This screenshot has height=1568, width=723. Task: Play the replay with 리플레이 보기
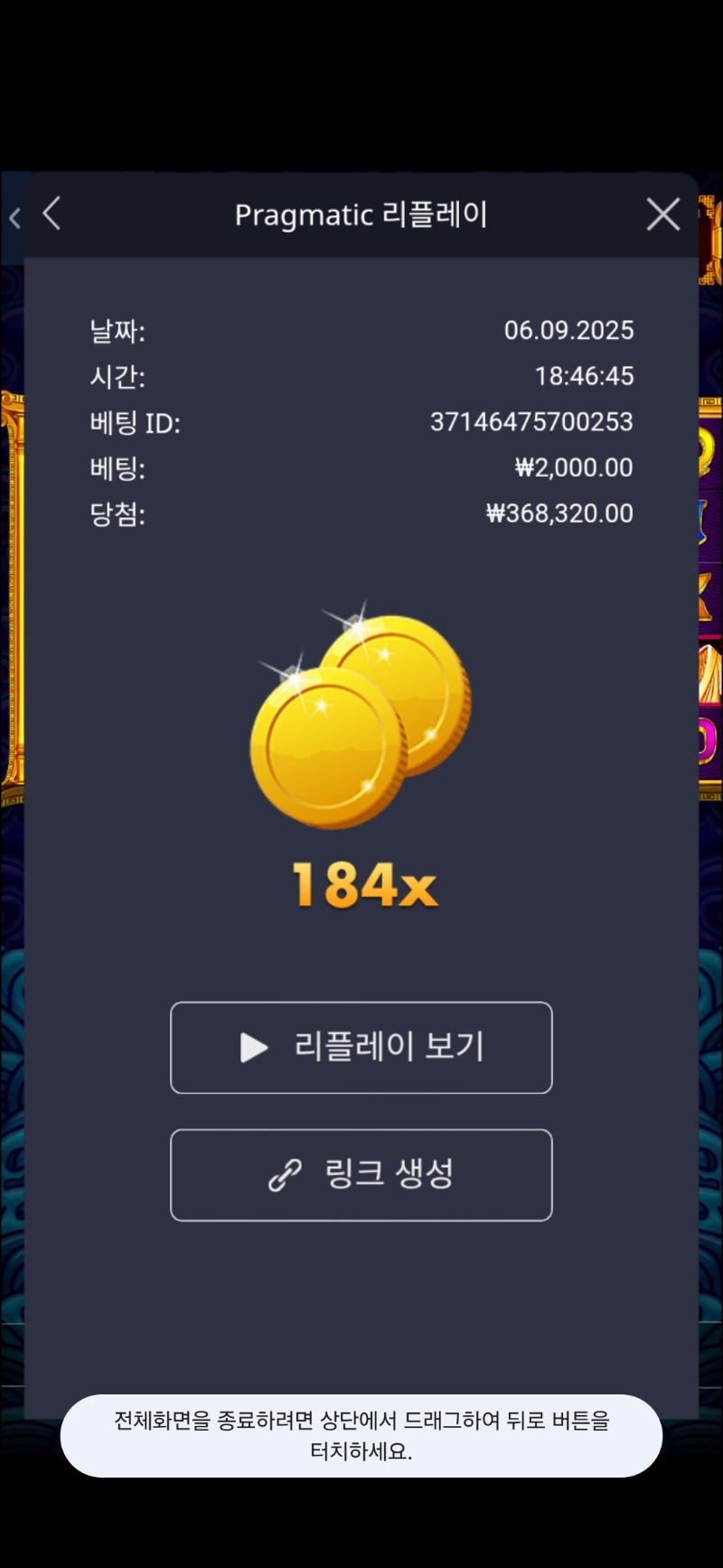pos(361,1047)
